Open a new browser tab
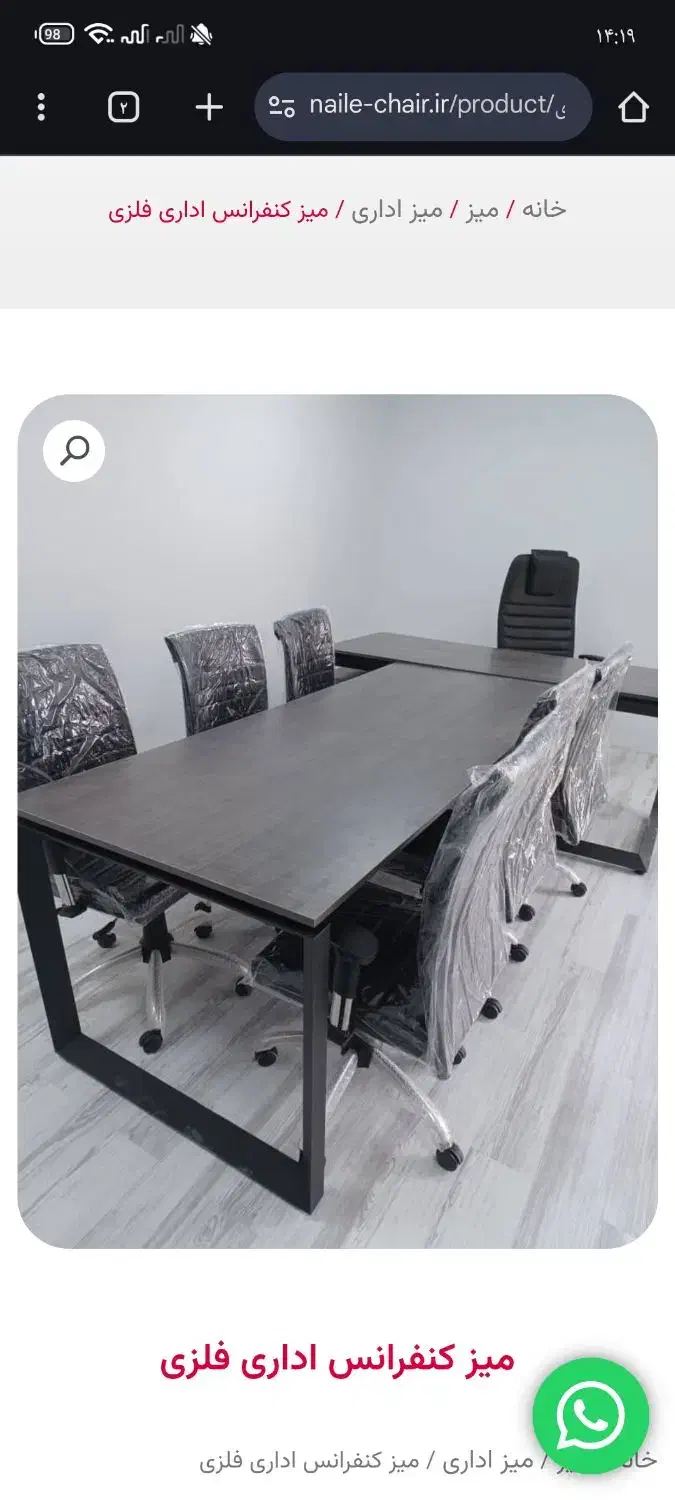 [x=208, y=107]
